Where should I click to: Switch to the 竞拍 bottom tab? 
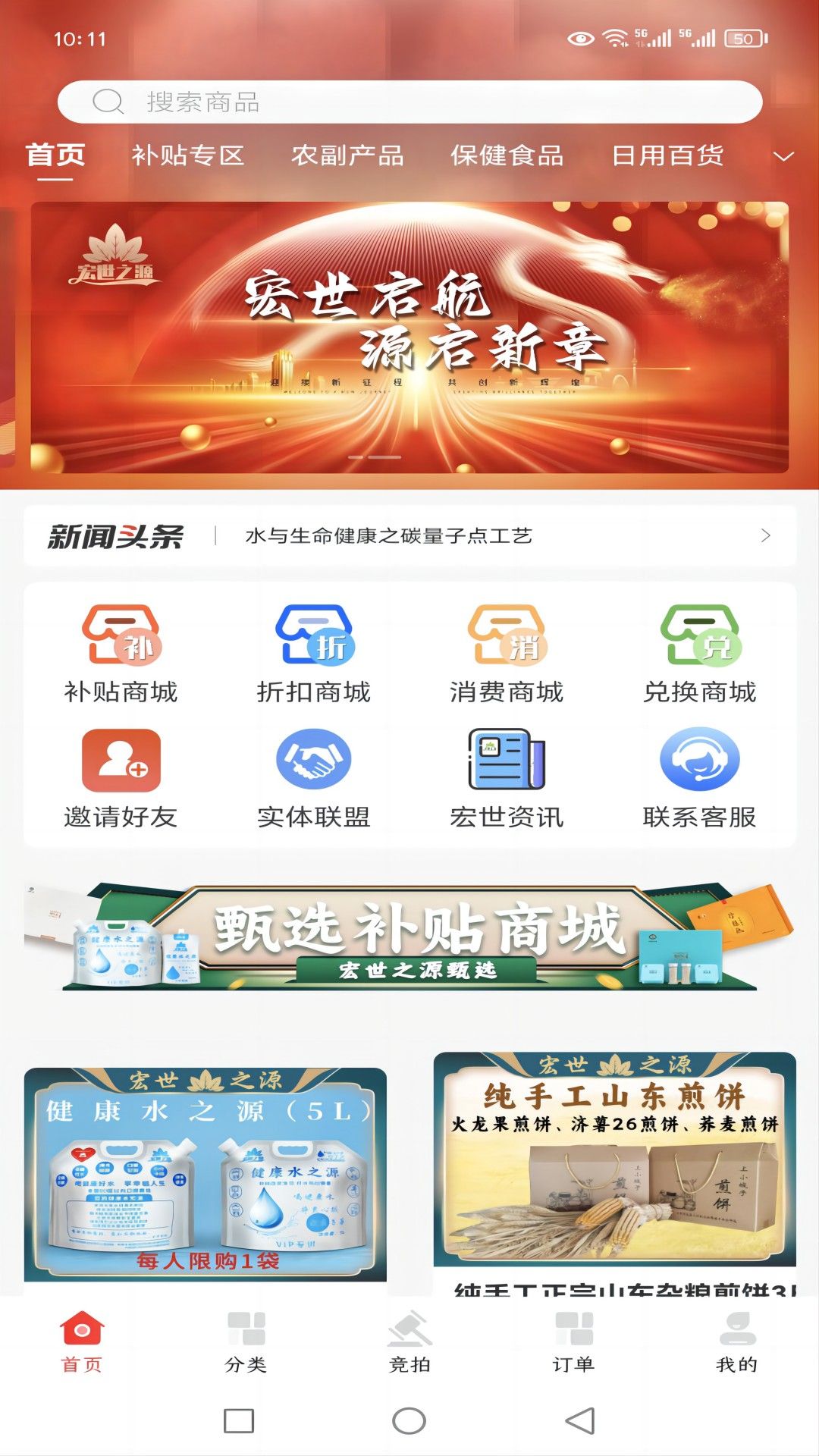[409, 1342]
